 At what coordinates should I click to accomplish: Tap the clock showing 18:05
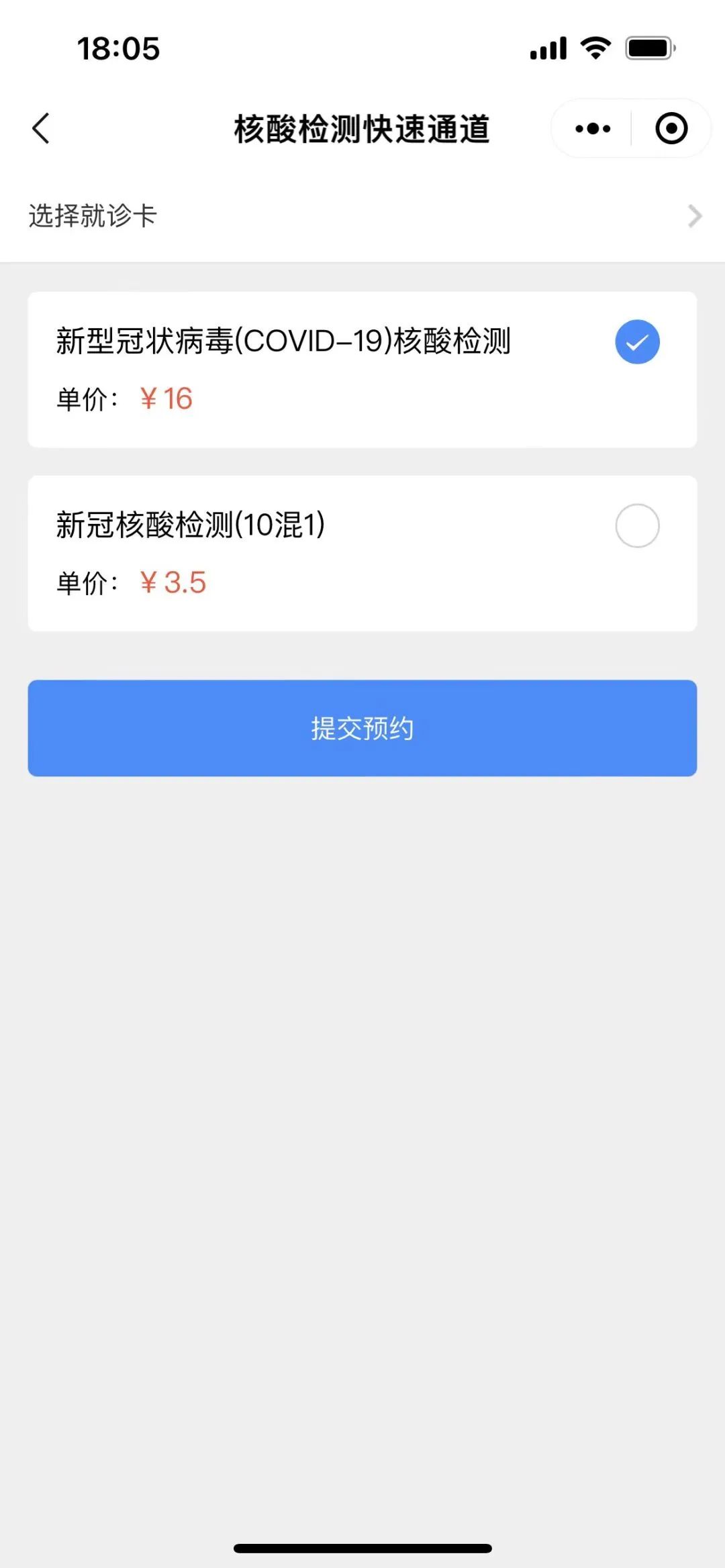tap(118, 48)
